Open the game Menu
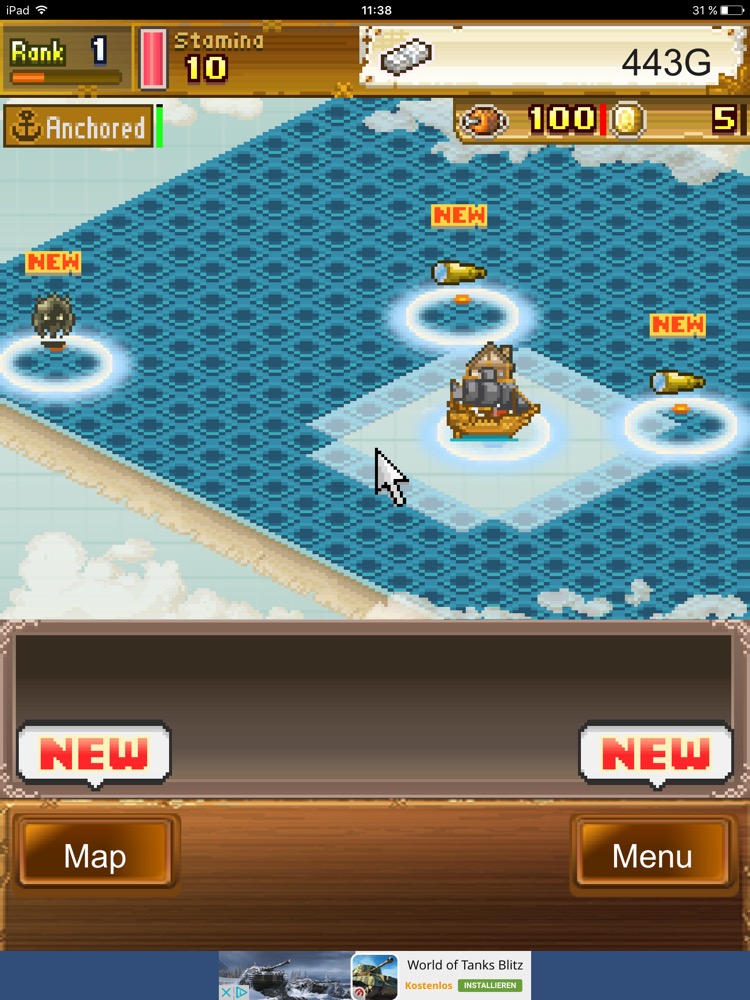The image size is (750, 1000). (651, 856)
